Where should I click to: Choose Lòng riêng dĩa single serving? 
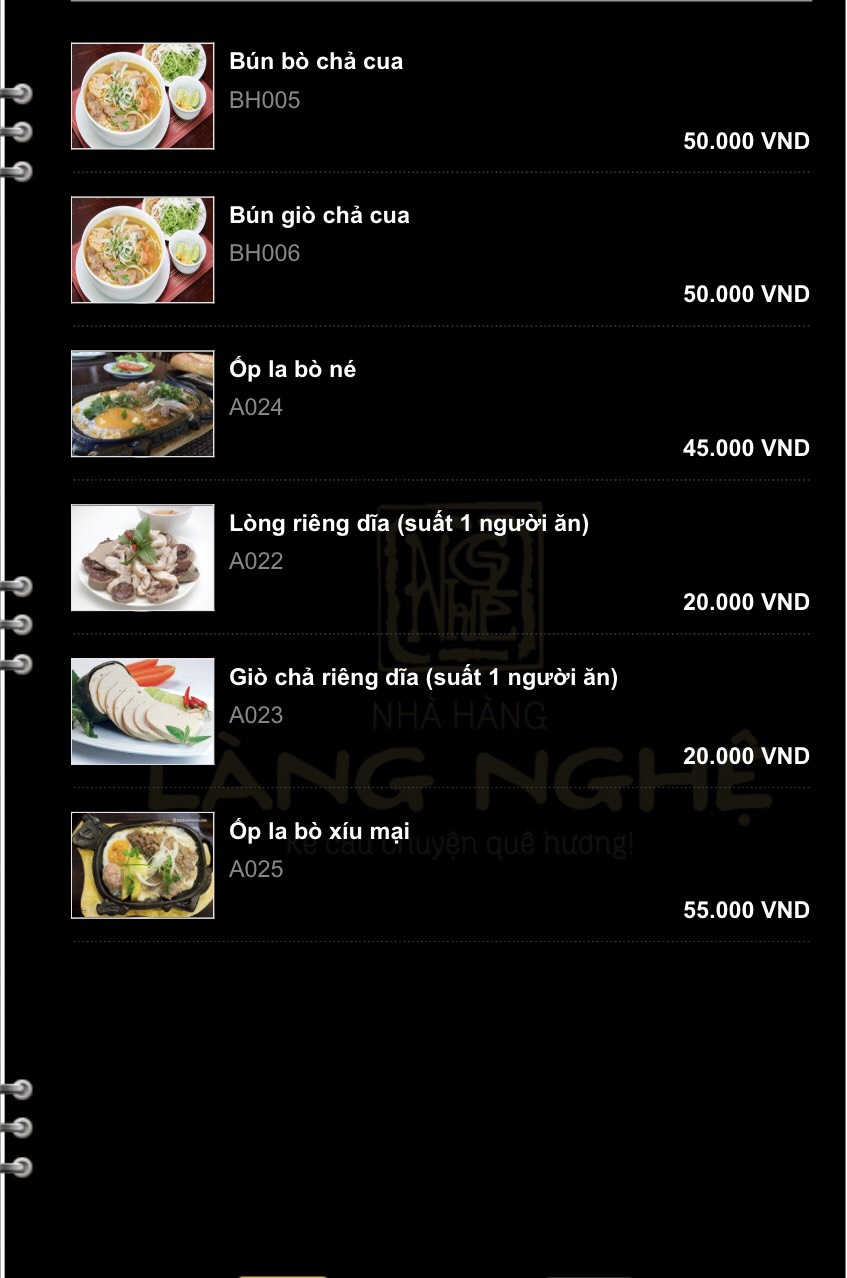(408, 524)
